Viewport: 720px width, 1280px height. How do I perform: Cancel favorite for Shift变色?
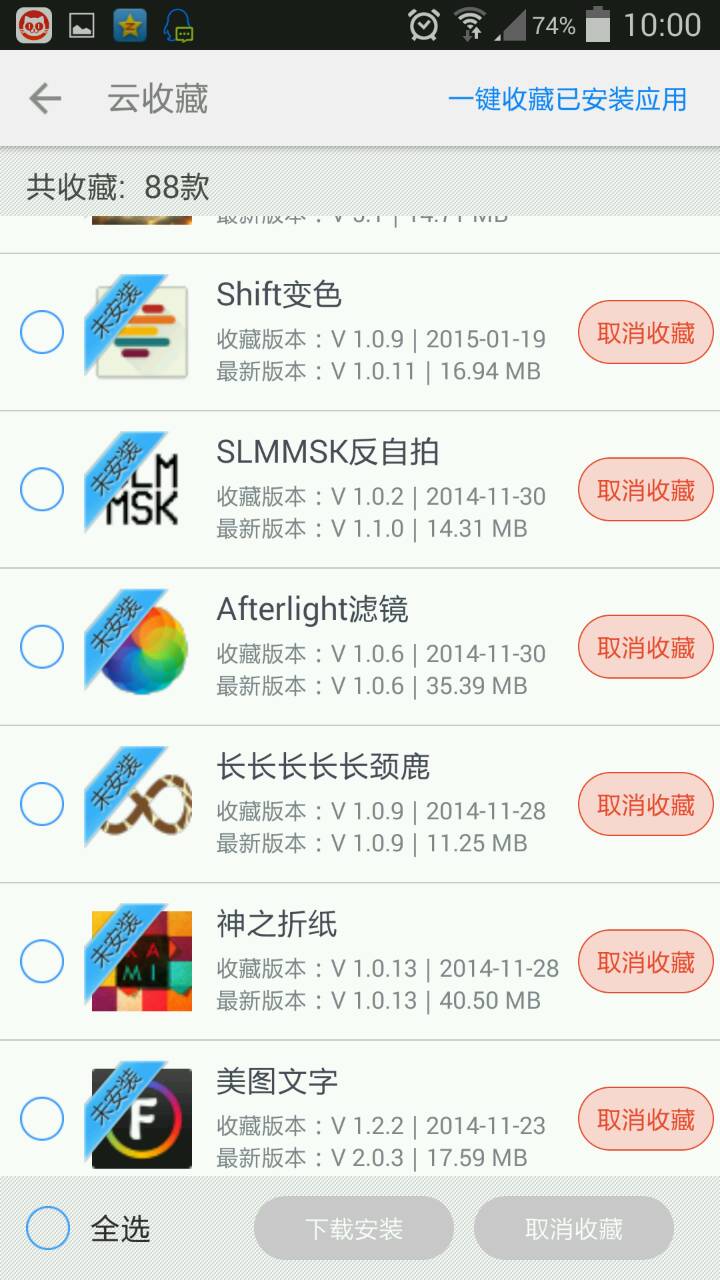pos(645,332)
